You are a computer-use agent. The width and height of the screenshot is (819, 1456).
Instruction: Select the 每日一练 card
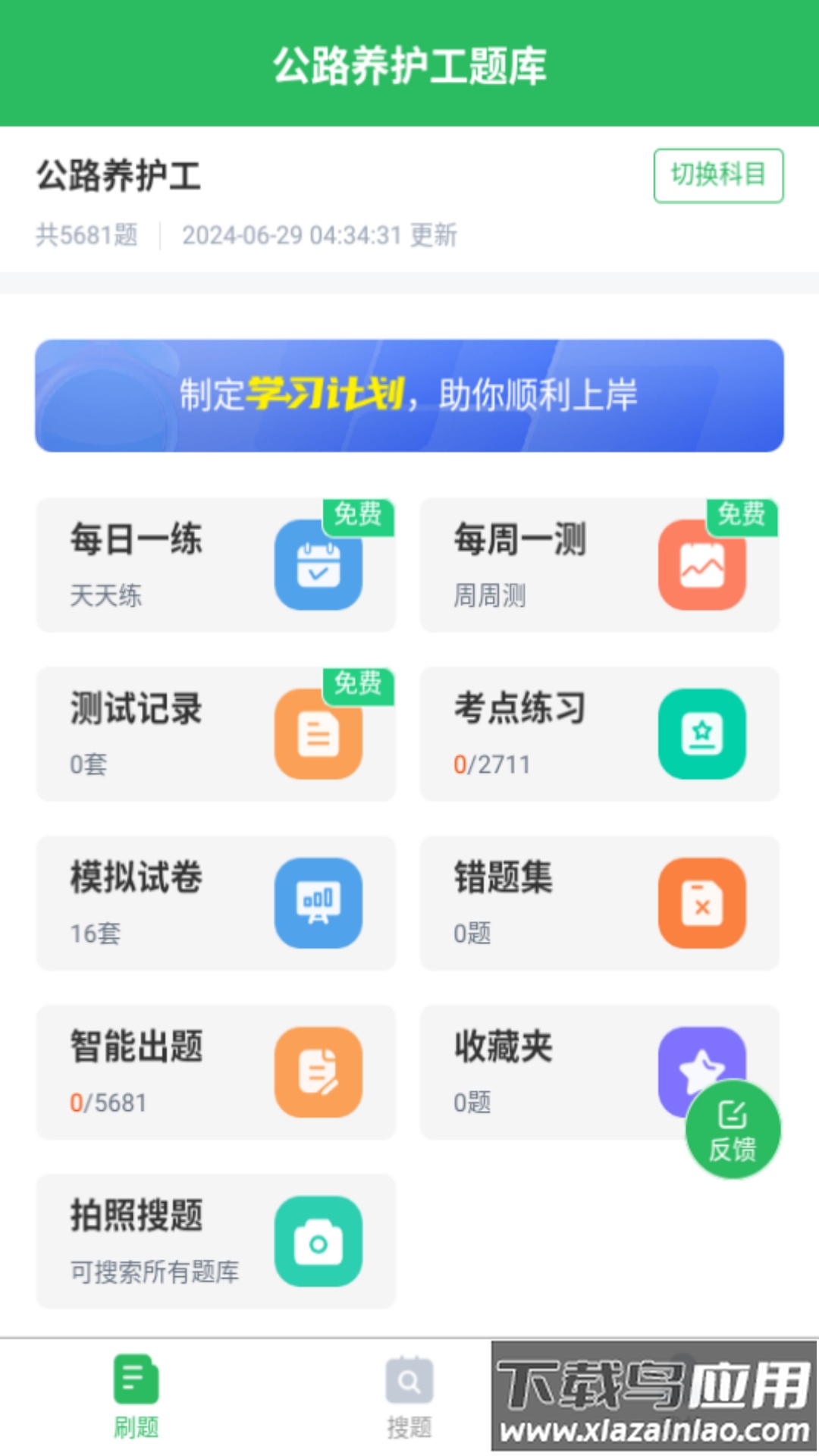(215, 565)
